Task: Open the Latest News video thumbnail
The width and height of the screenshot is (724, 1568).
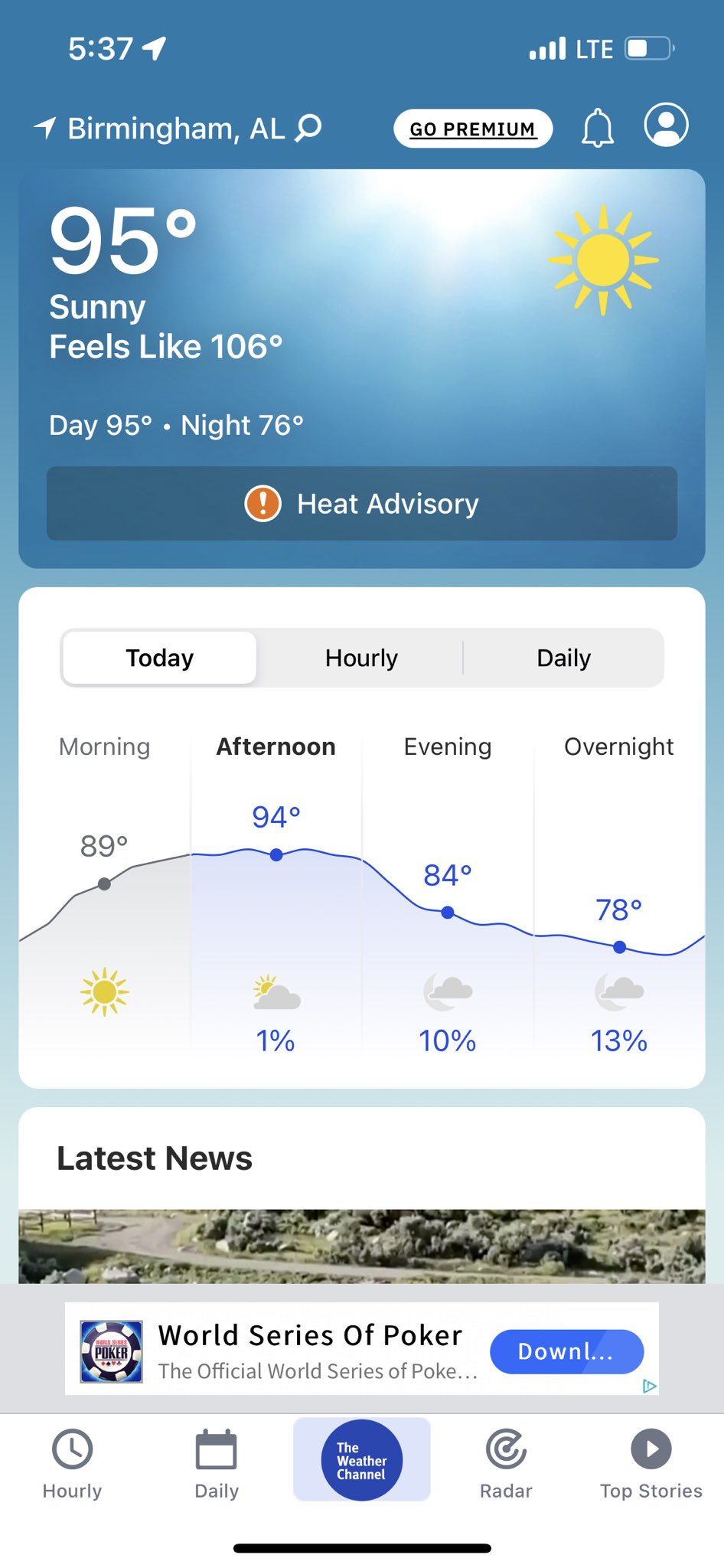Action: coord(362,1246)
